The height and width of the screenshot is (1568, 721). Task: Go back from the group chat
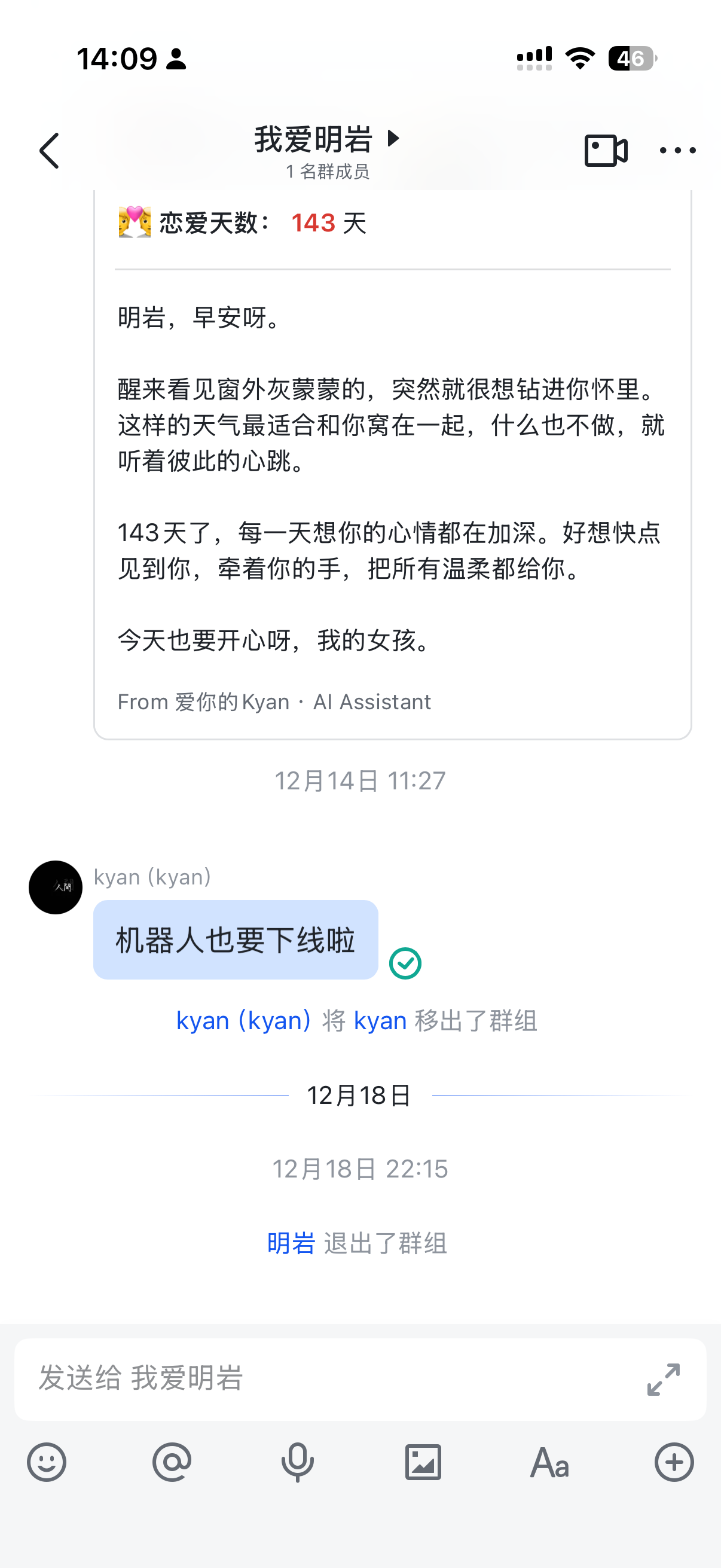pyautogui.click(x=49, y=151)
